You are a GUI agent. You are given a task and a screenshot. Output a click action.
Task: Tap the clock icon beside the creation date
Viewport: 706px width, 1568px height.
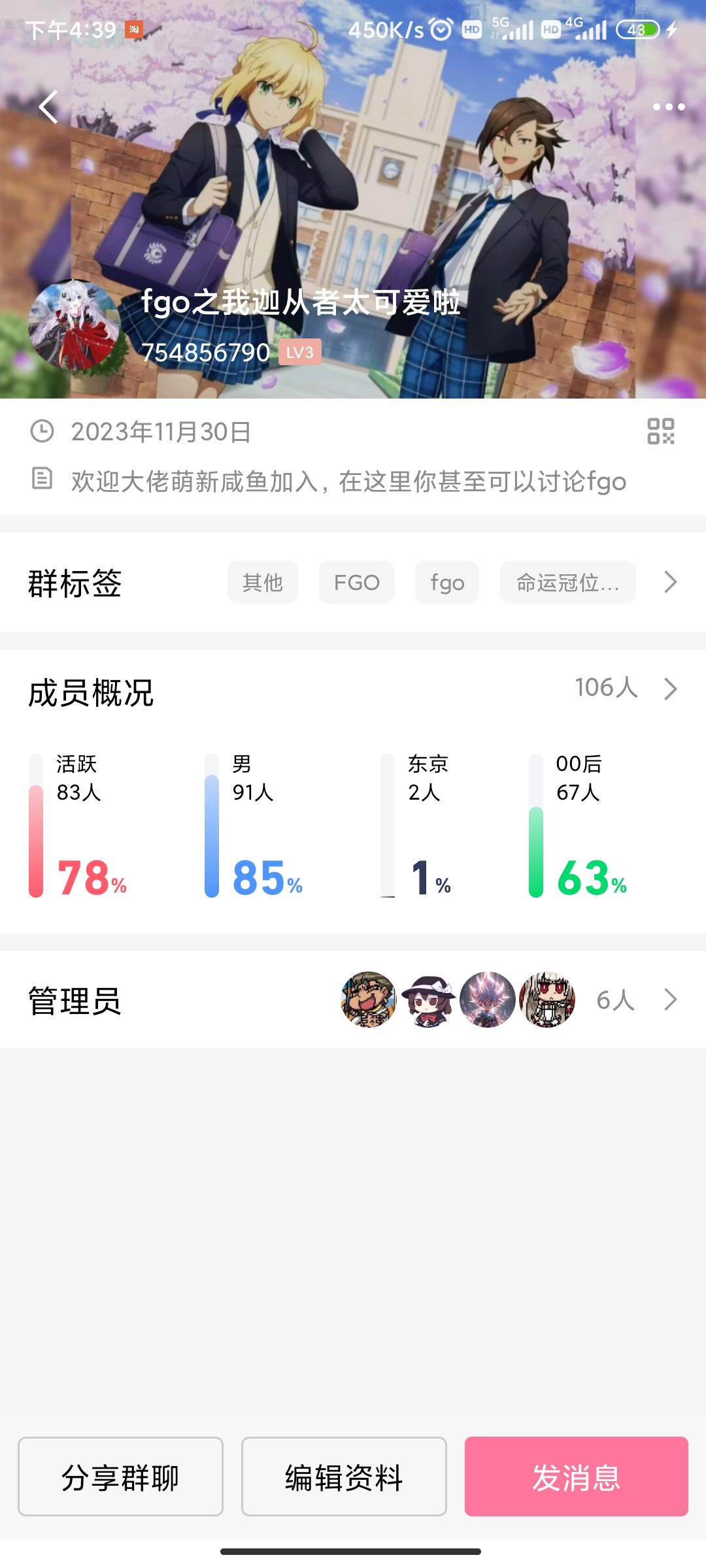point(41,431)
